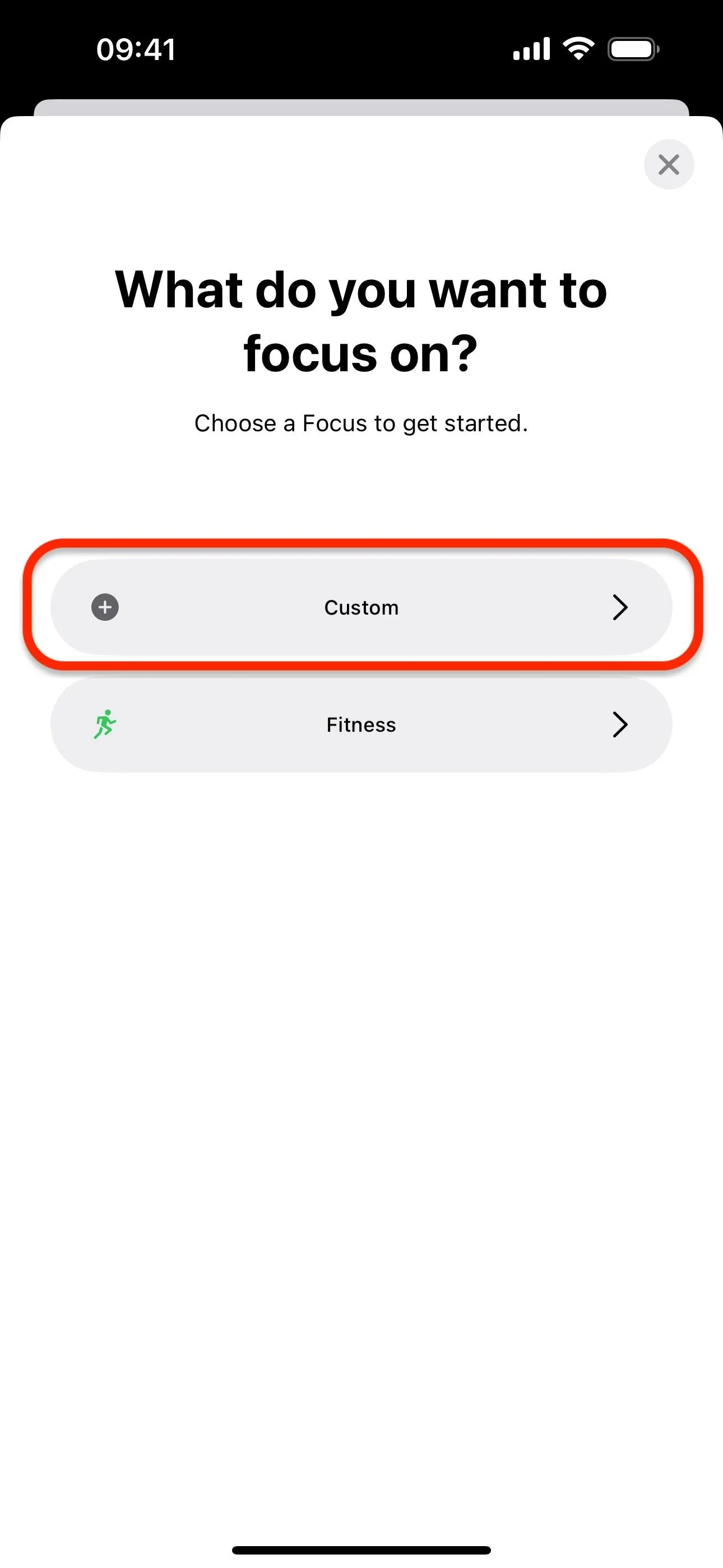This screenshot has height=1568, width=723.
Task: Close the Focus setup sheet
Action: point(669,164)
